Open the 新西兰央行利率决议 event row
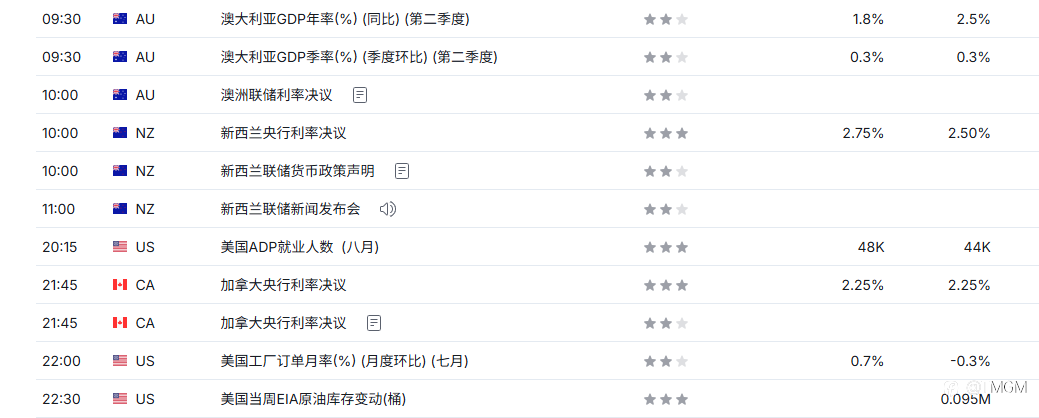Image resolution: width=1039 pixels, height=418 pixels. pyautogui.click(x=520, y=133)
